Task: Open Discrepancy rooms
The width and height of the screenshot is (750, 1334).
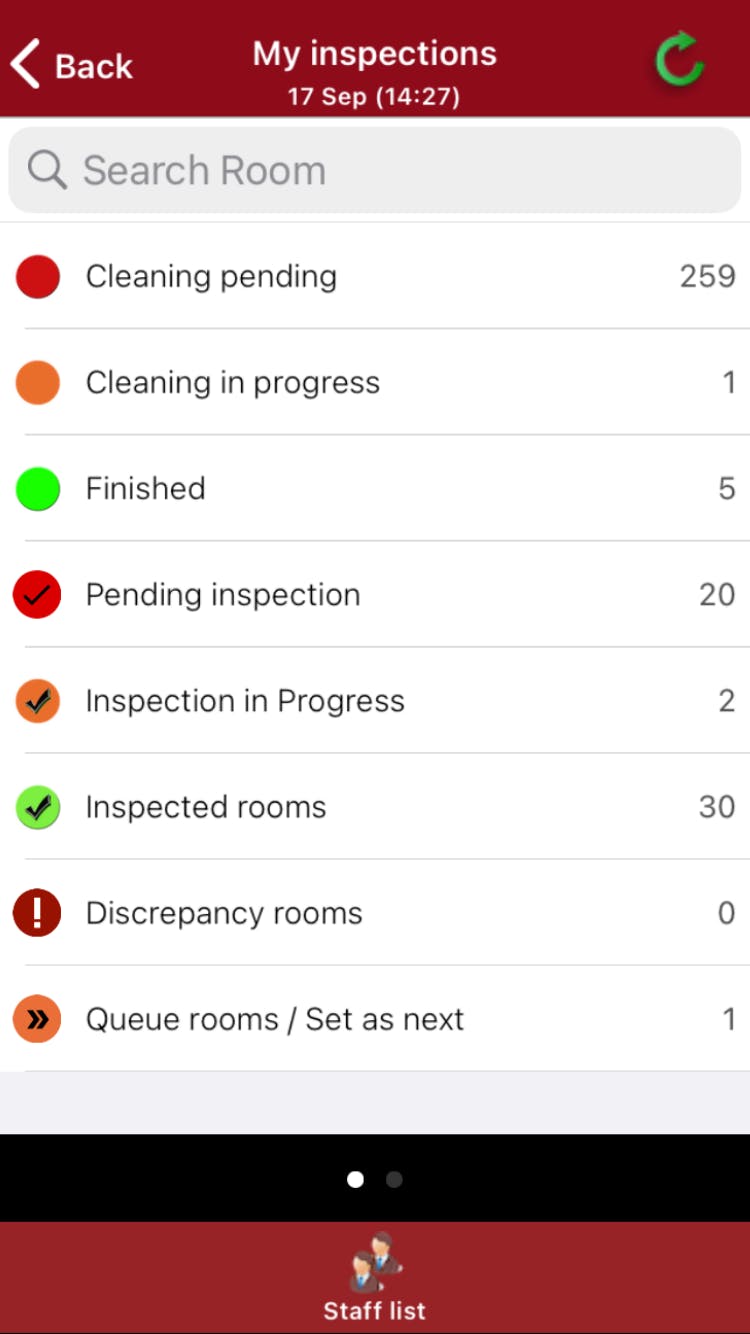Action: click(375, 912)
